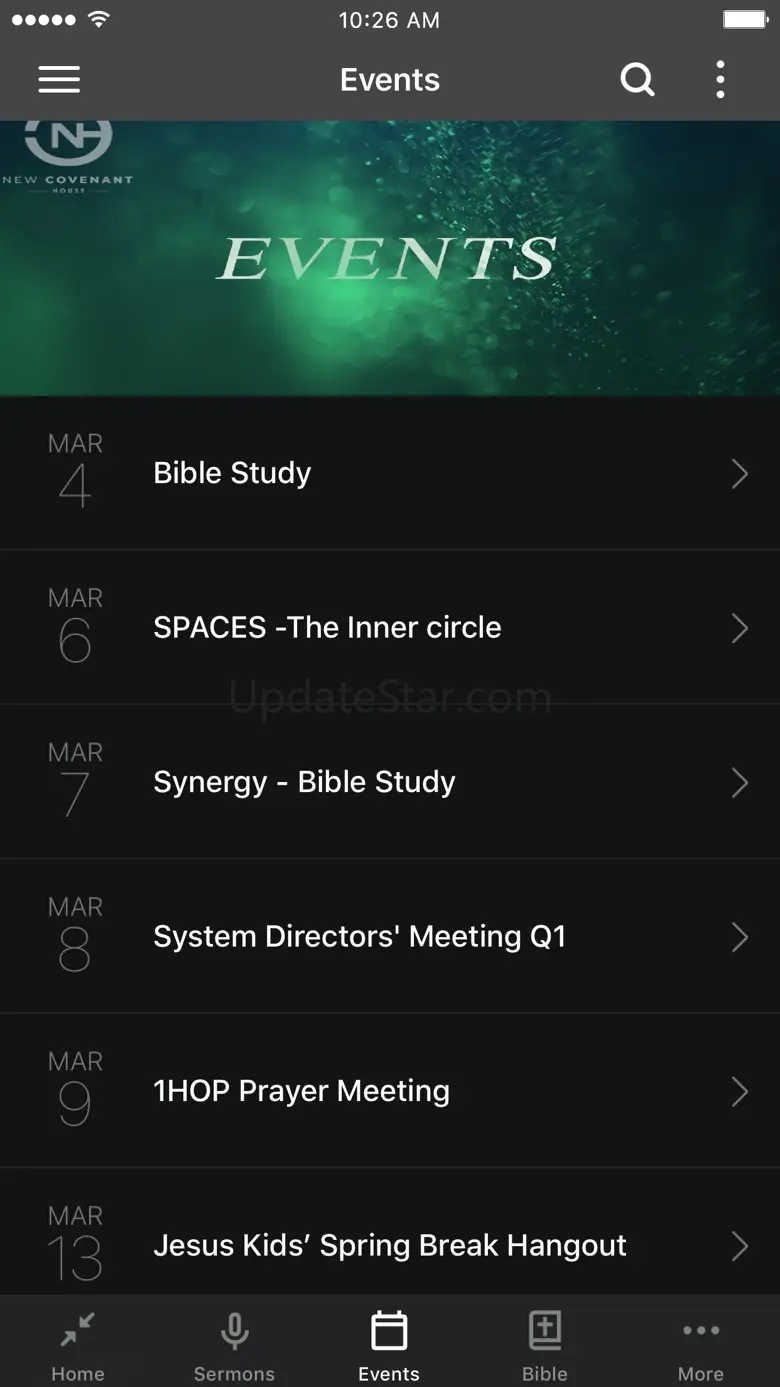The image size is (780, 1387).
Task: Open SPACES -The Inner circle event
Action: tap(390, 627)
